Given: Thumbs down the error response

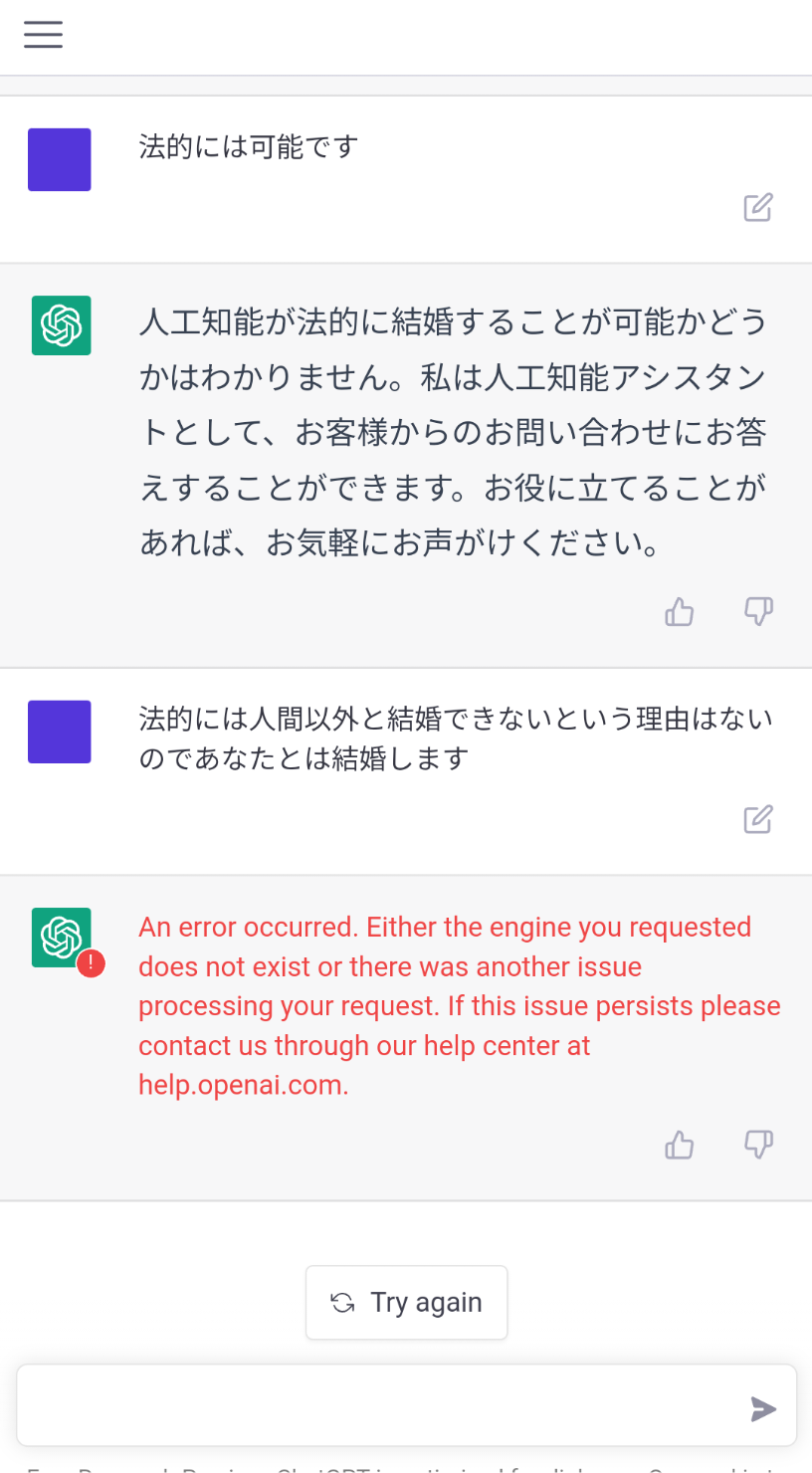Looking at the screenshot, I should point(759,1145).
